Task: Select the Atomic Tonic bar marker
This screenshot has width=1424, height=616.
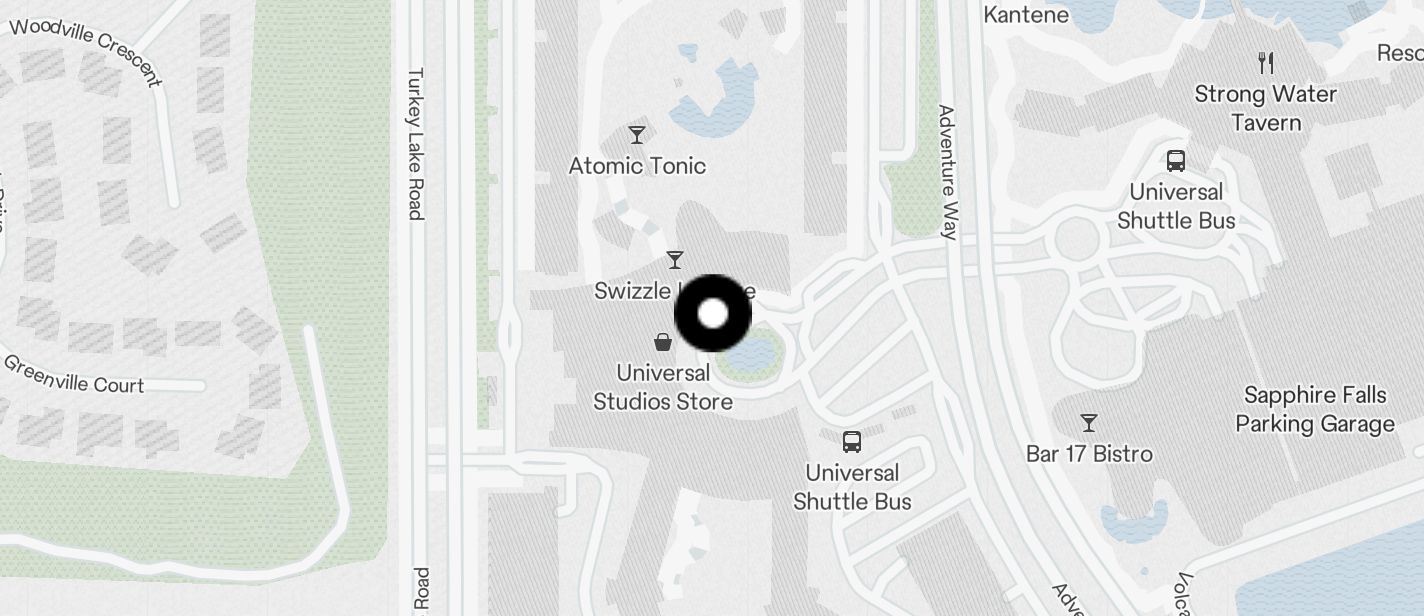Action: point(637,135)
